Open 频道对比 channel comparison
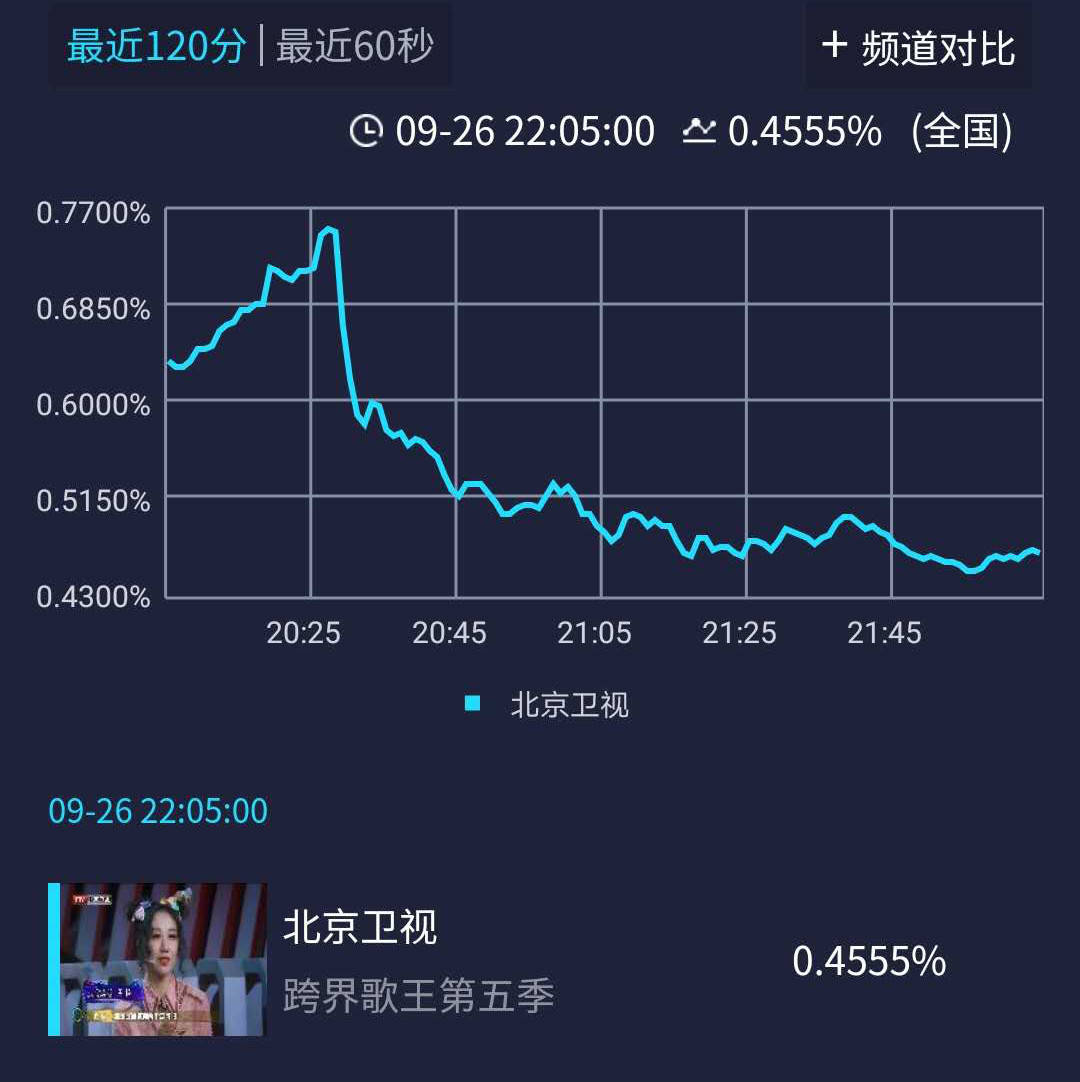The image size is (1080, 1082). click(x=917, y=47)
